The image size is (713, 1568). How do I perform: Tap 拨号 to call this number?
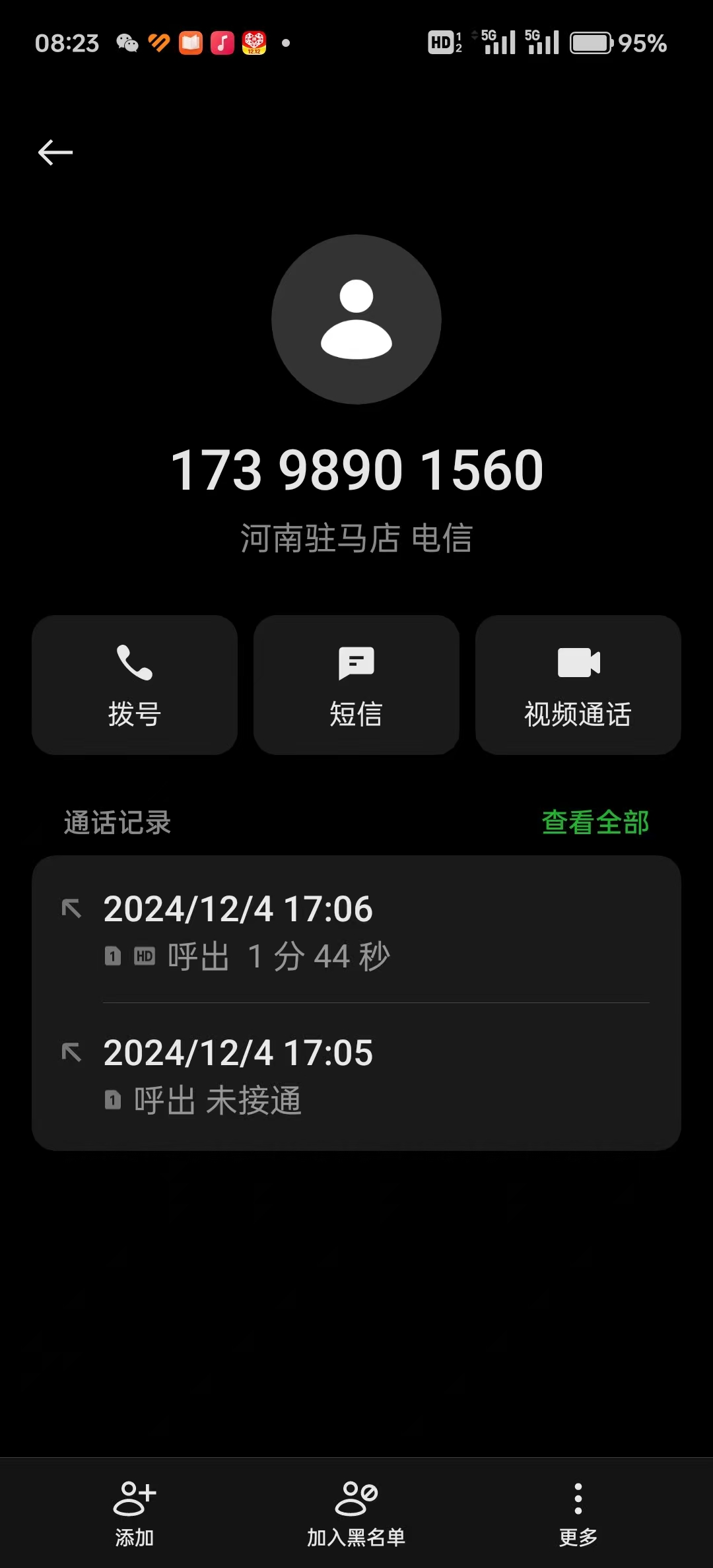(135, 684)
